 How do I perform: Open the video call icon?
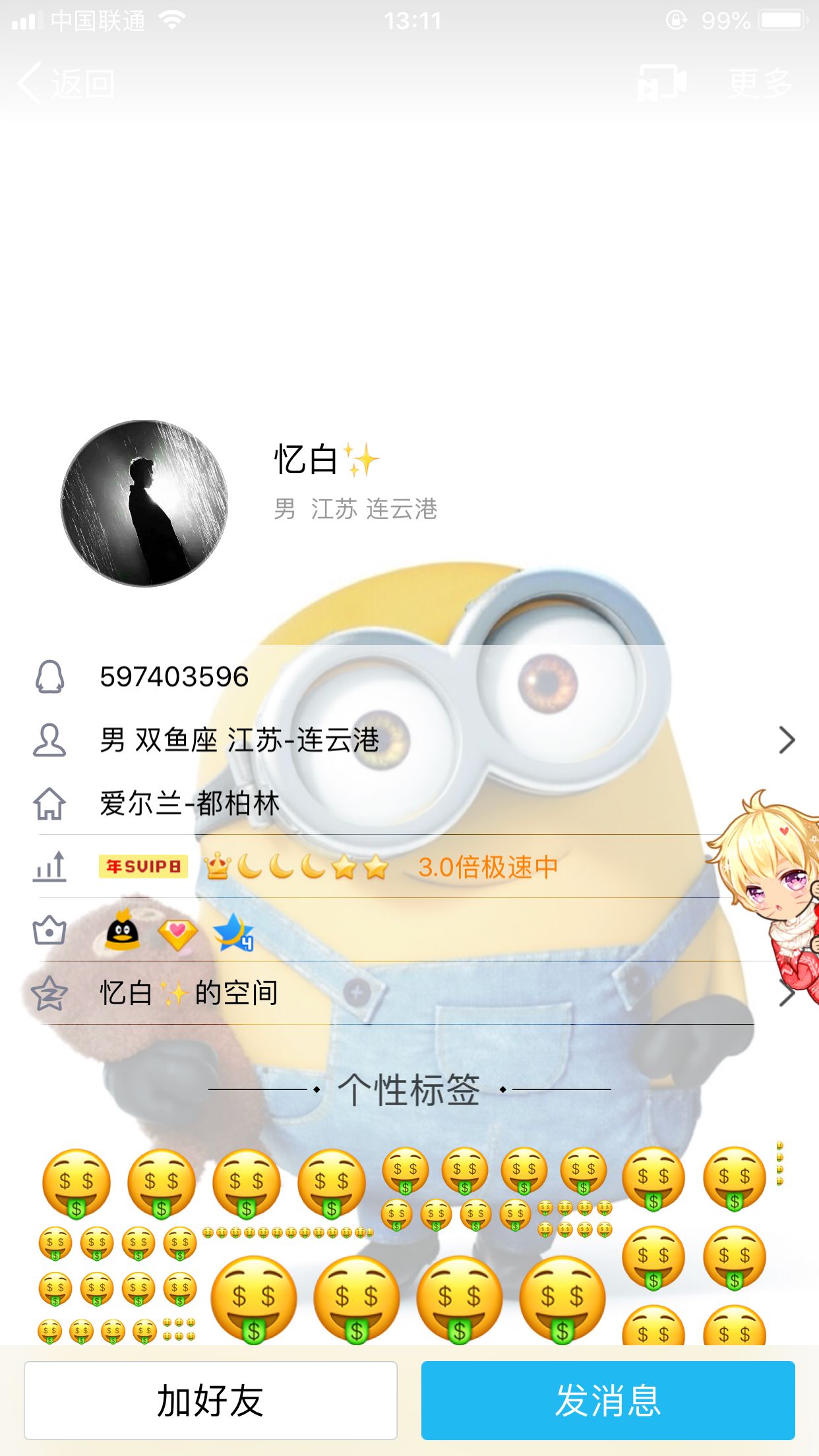[661, 83]
